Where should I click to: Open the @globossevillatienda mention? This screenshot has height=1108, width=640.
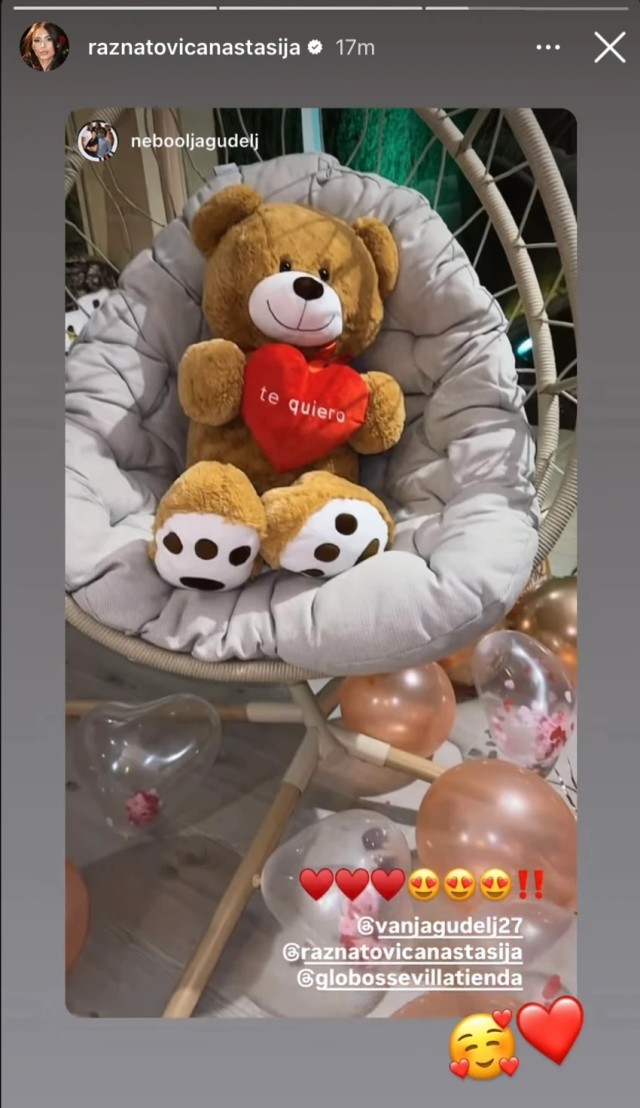pos(408,979)
